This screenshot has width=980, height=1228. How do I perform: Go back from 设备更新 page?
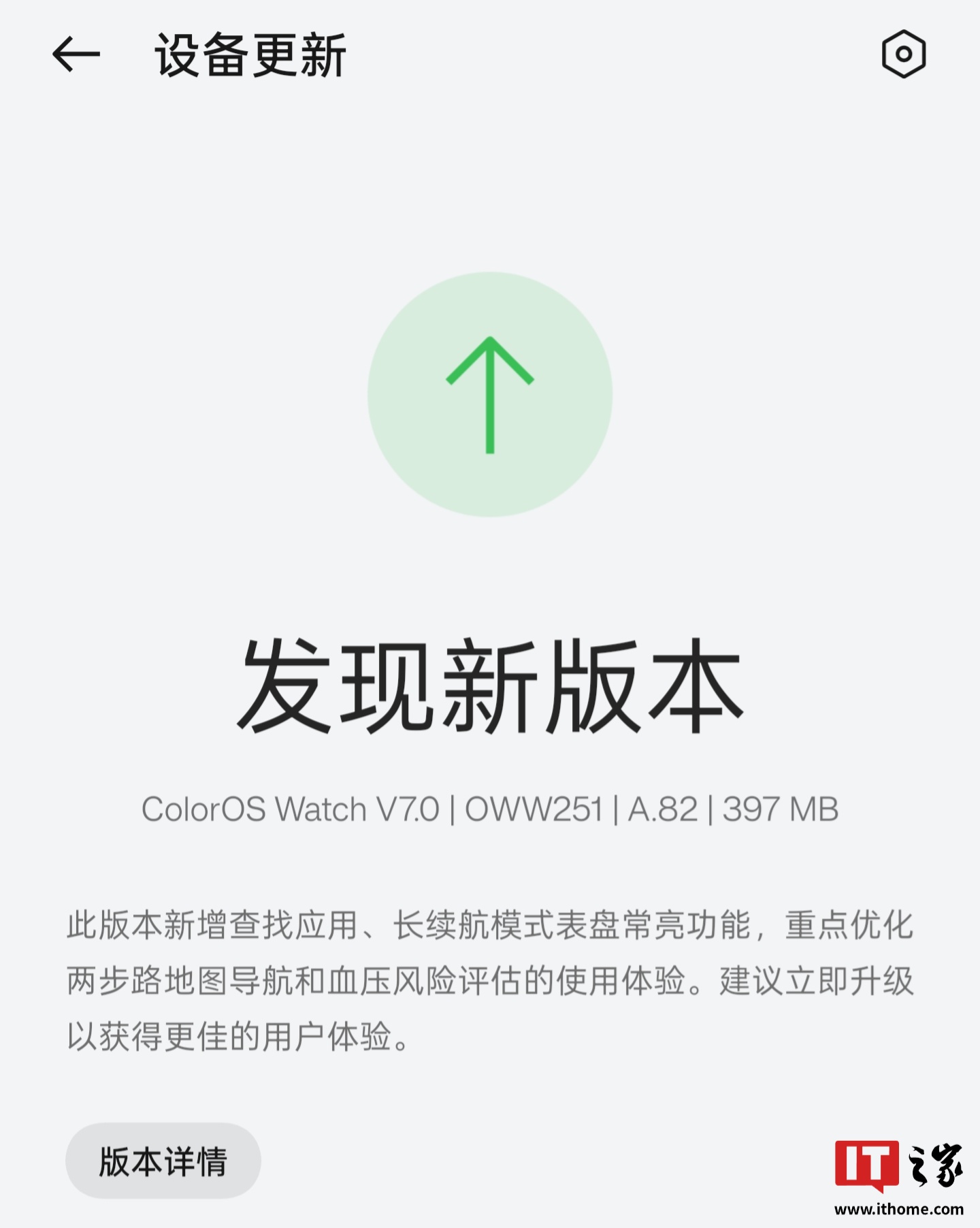(76, 54)
